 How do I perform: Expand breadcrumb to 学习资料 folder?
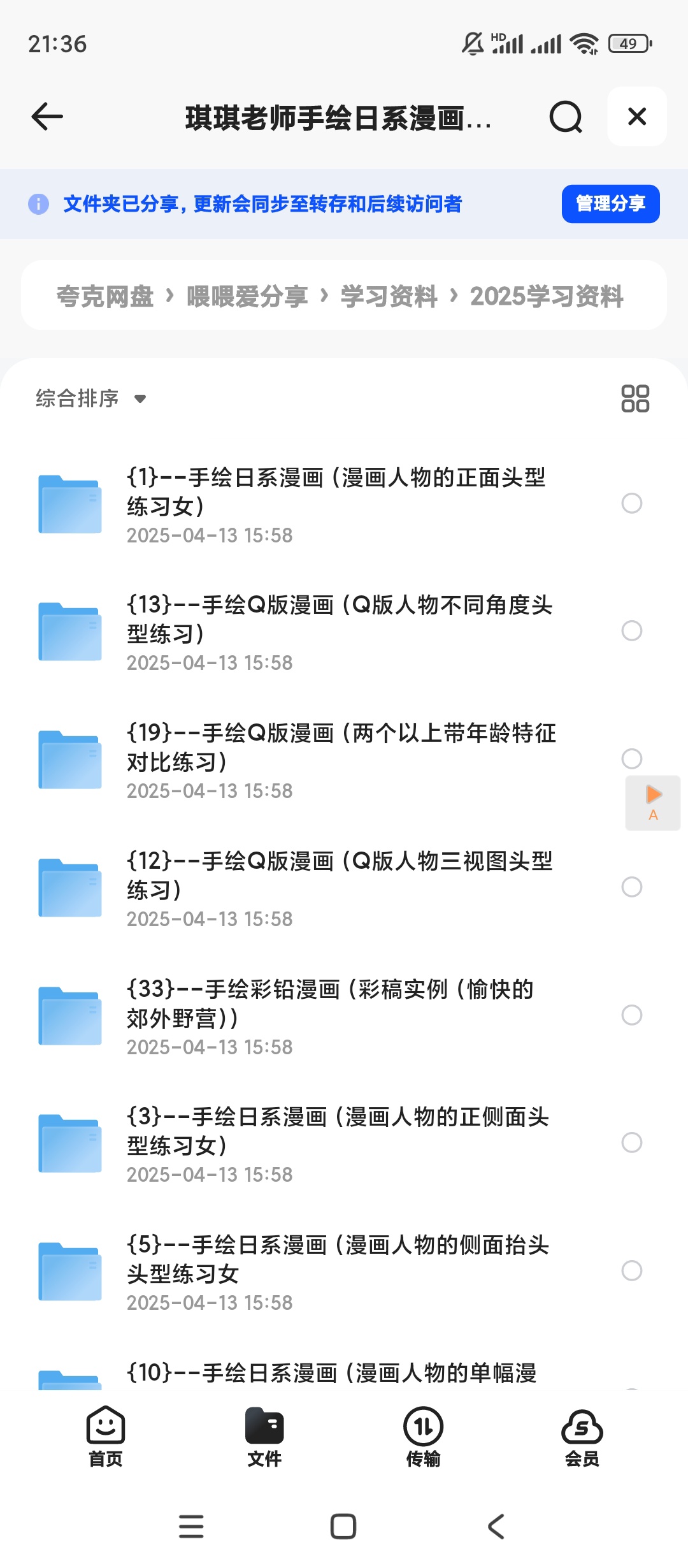coord(387,295)
